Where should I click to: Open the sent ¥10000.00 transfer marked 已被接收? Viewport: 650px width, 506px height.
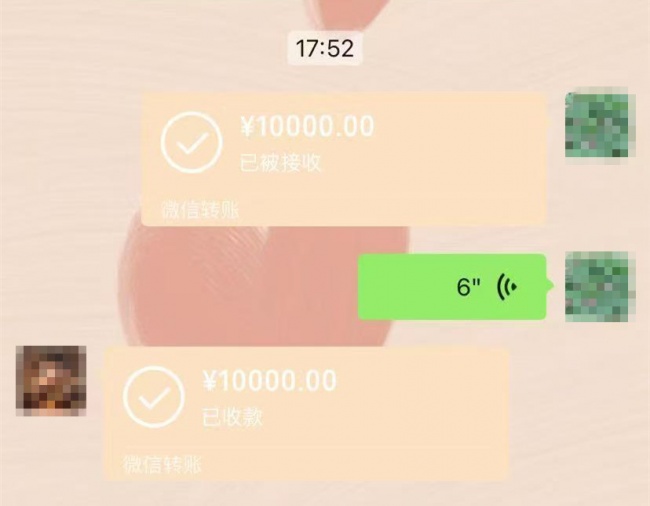[x=343, y=158]
